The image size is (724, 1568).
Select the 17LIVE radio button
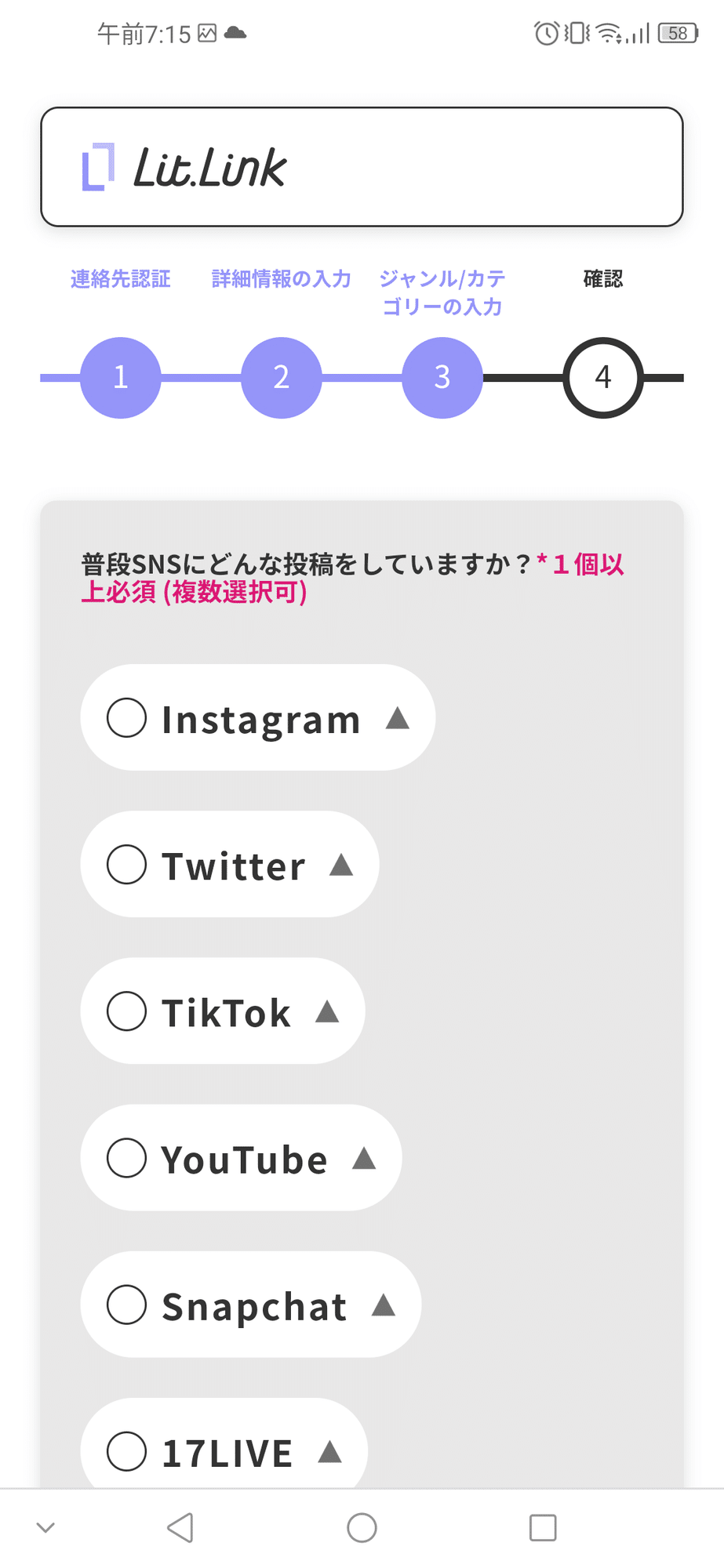pyautogui.click(x=127, y=1451)
